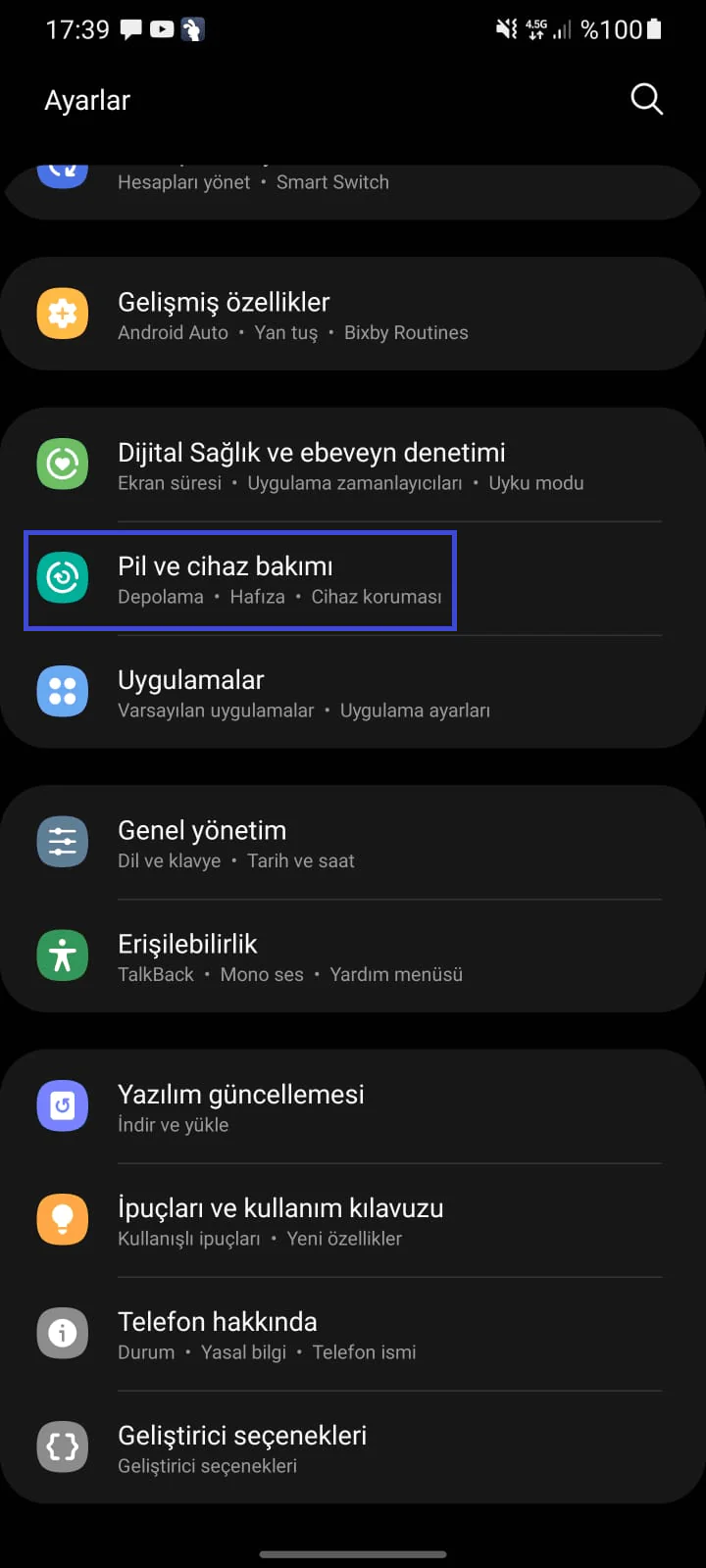The width and height of the screenshot is (706, 1568).
Task: Open TalkBack under Erişilebilirlik
Action: 155,975
